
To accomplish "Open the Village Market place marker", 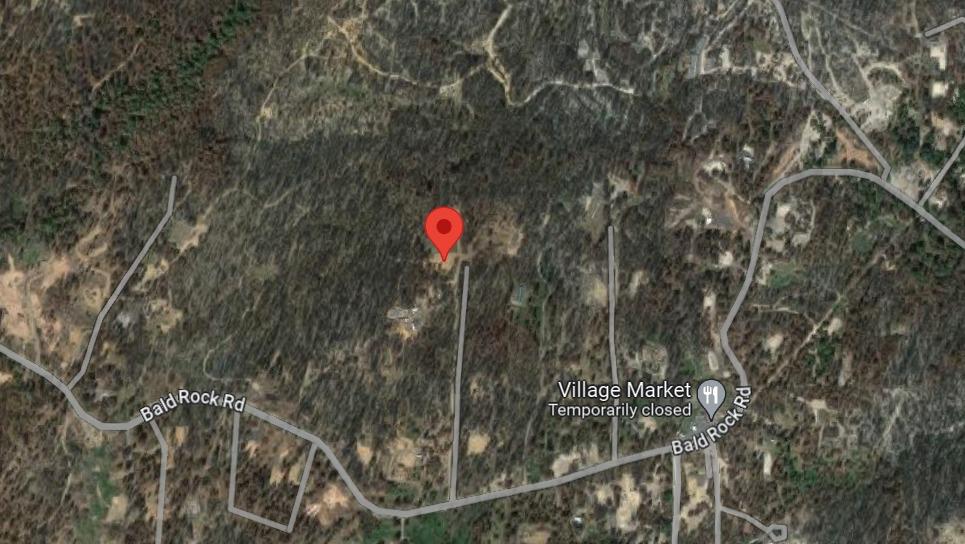I will tap(711, 397).
